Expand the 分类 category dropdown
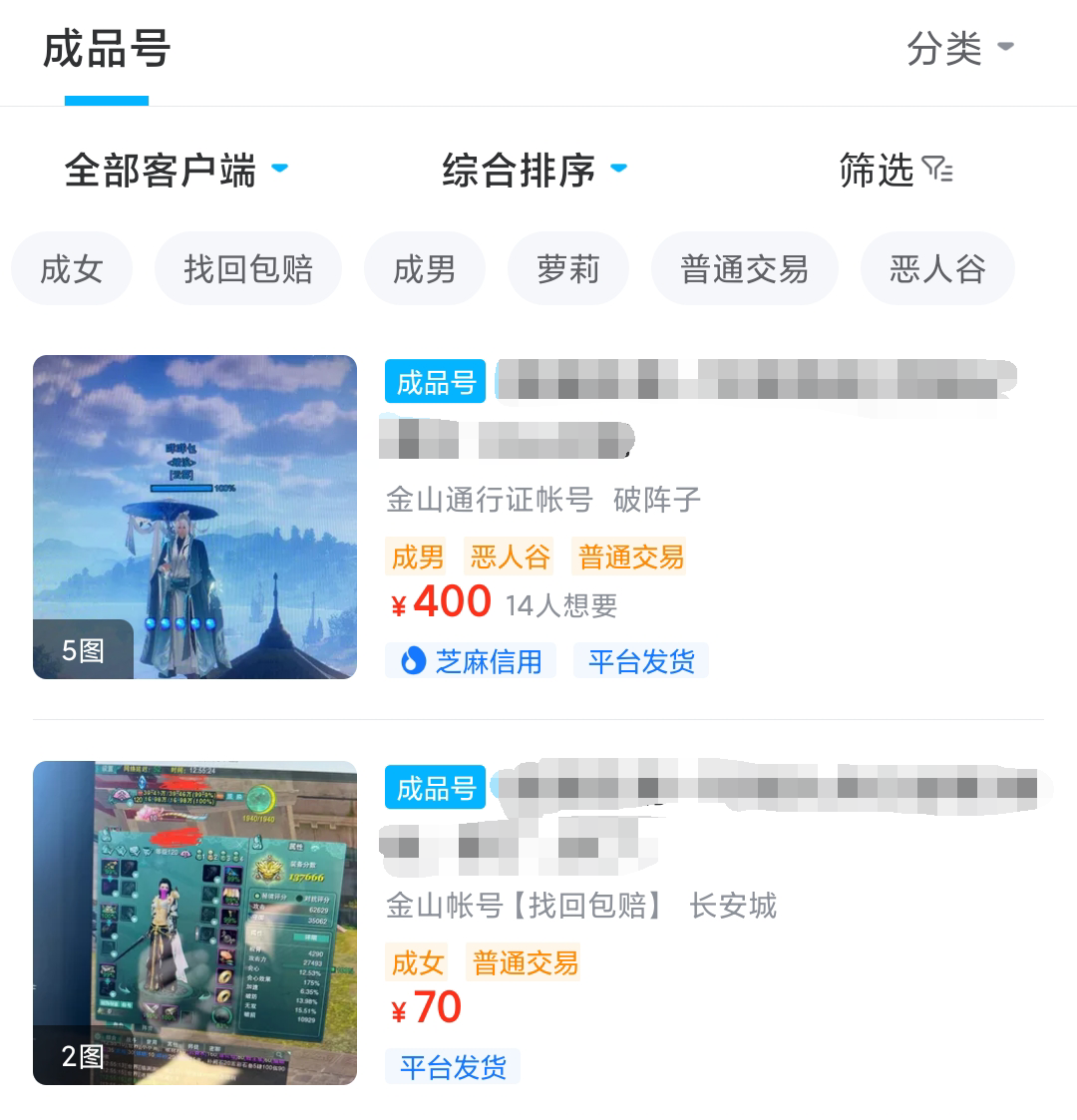 click(x=959, y=48)
